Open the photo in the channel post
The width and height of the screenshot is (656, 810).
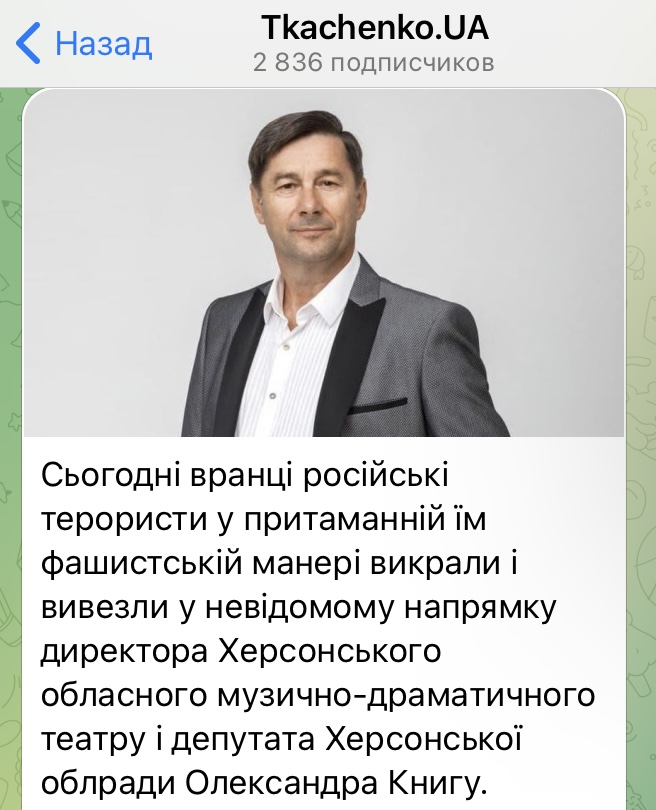(324, 265)
